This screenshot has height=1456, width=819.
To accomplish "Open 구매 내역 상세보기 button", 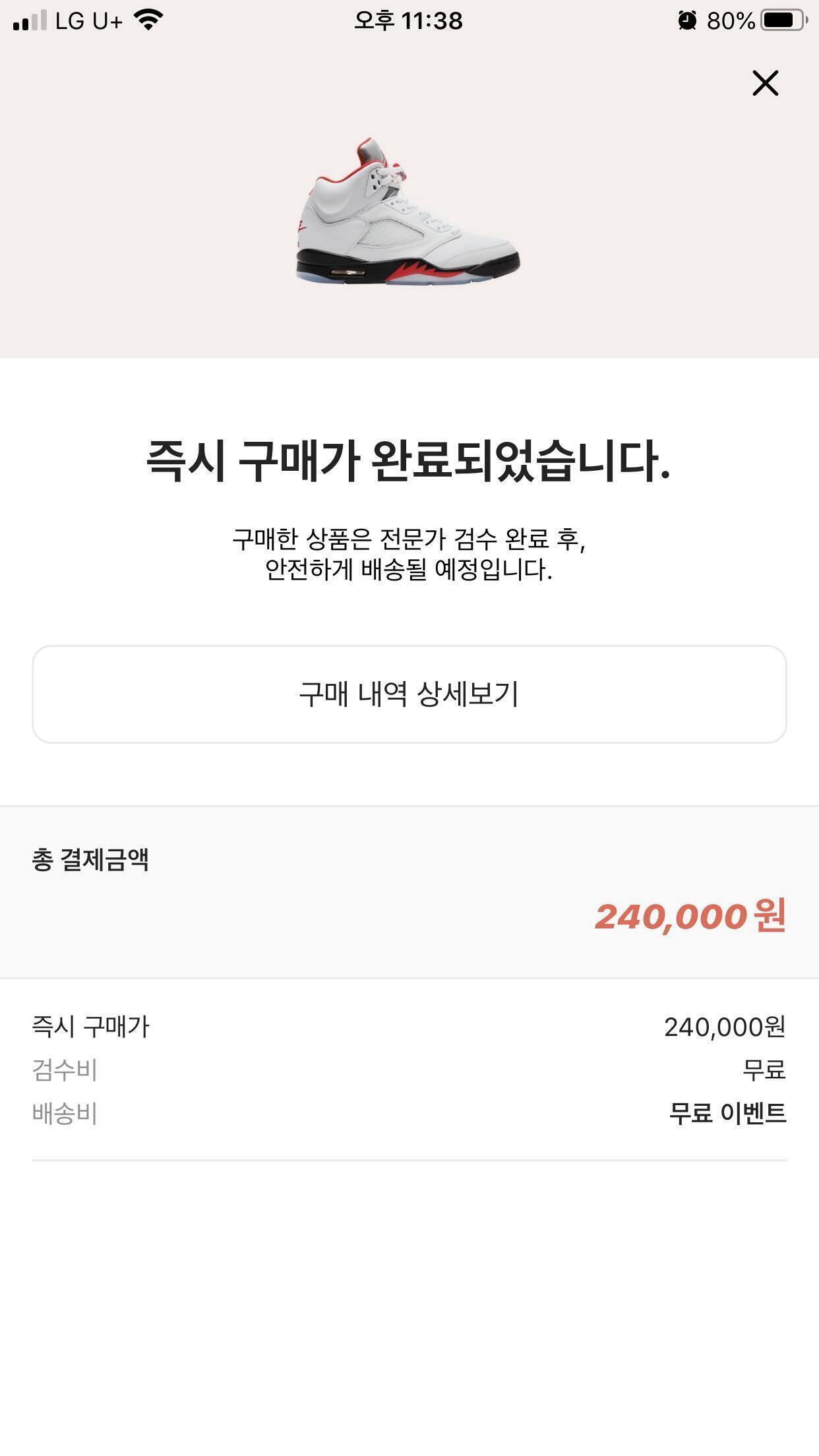I will (409, 694).
